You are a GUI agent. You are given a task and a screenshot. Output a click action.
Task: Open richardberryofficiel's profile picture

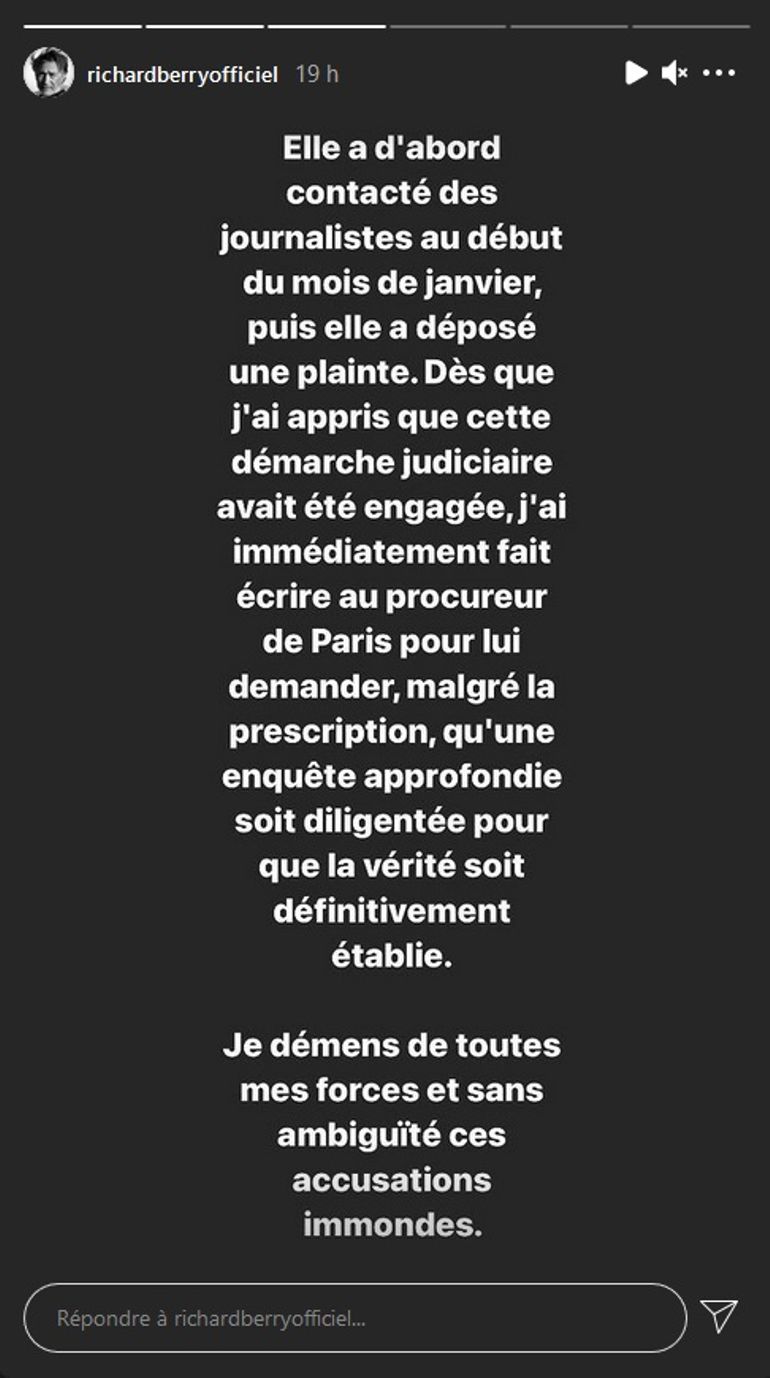pos(48,73)
